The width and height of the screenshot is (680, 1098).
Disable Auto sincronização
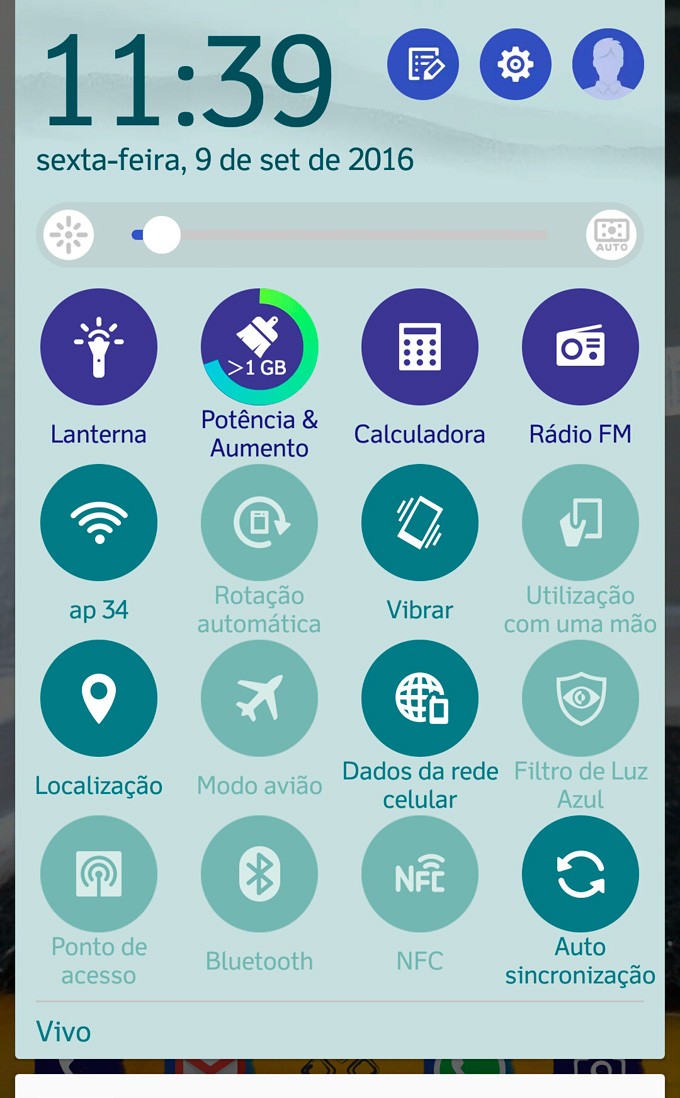pos(580,874)
